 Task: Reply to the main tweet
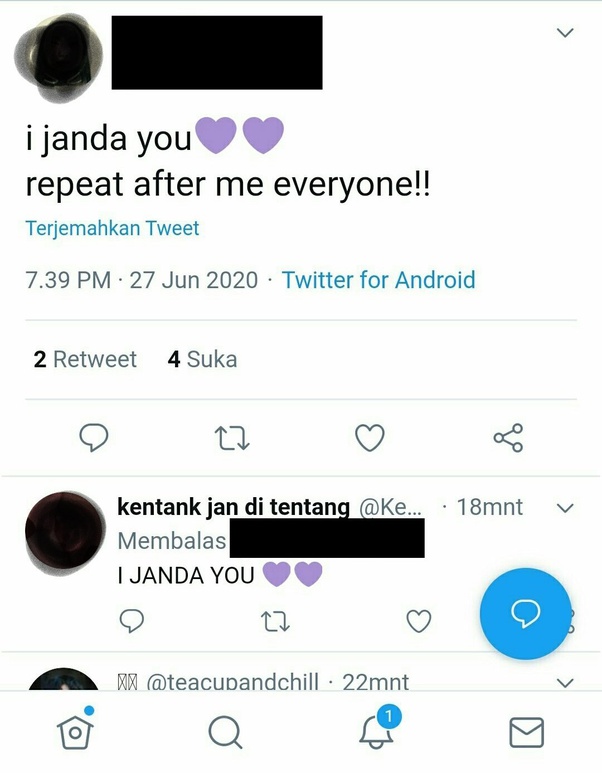click(94, 437)
